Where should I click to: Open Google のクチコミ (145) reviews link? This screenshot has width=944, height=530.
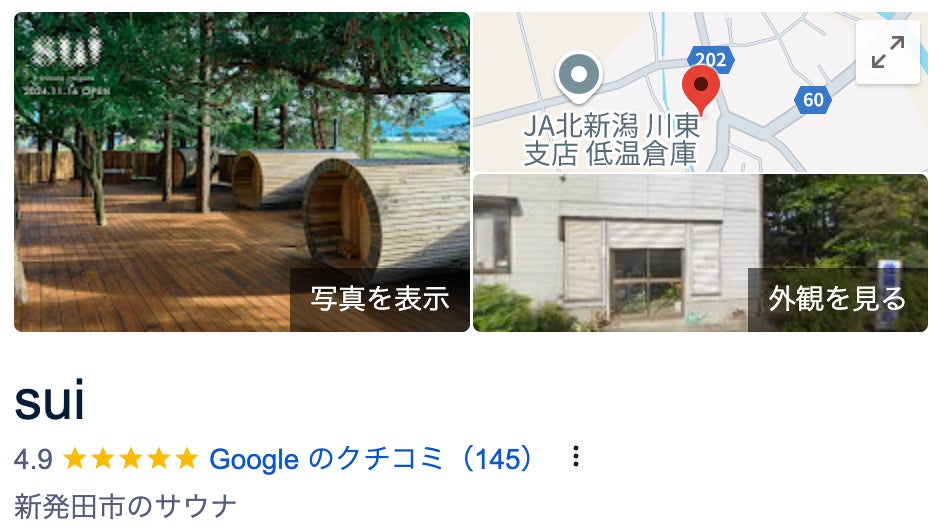[x=370, y=459]
